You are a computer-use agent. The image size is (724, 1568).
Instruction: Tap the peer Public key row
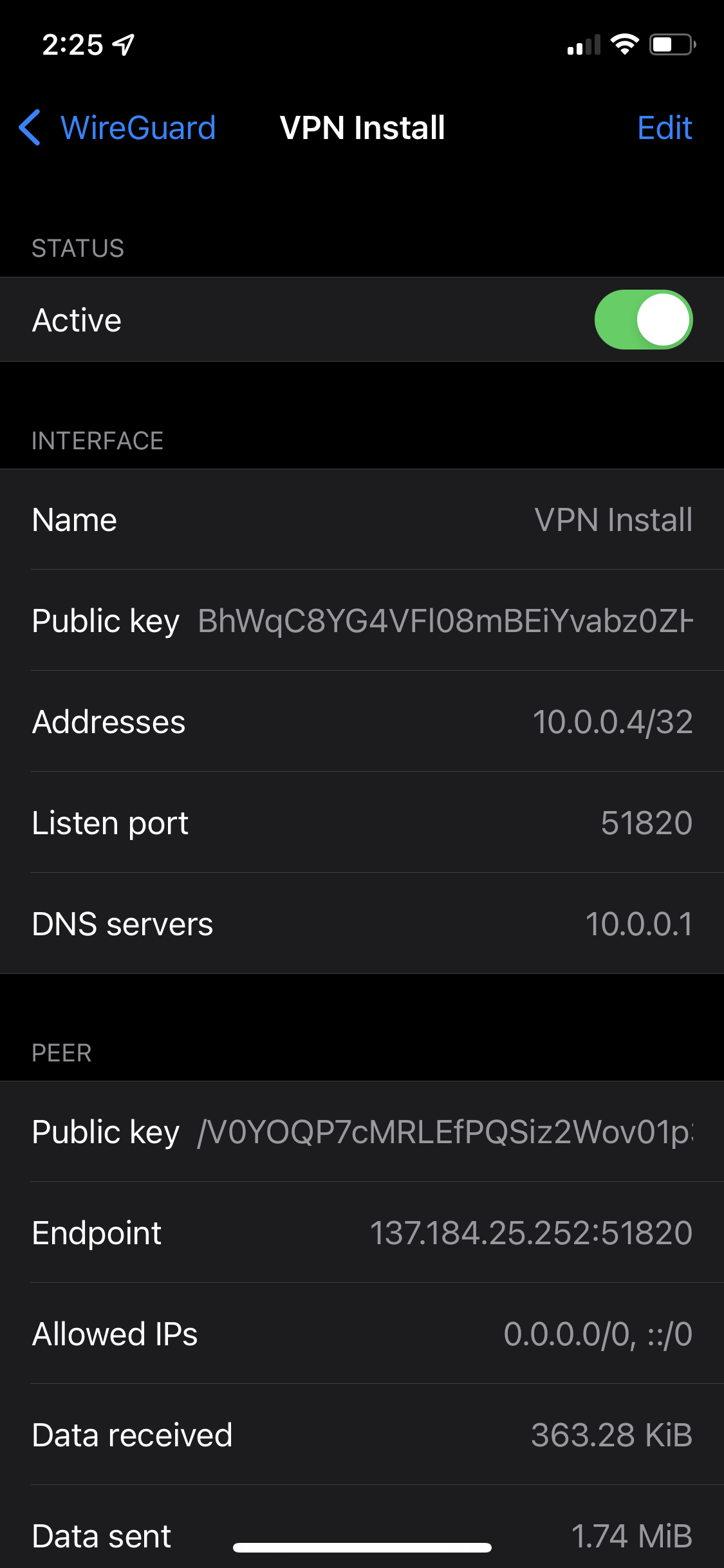[360, 1131]
